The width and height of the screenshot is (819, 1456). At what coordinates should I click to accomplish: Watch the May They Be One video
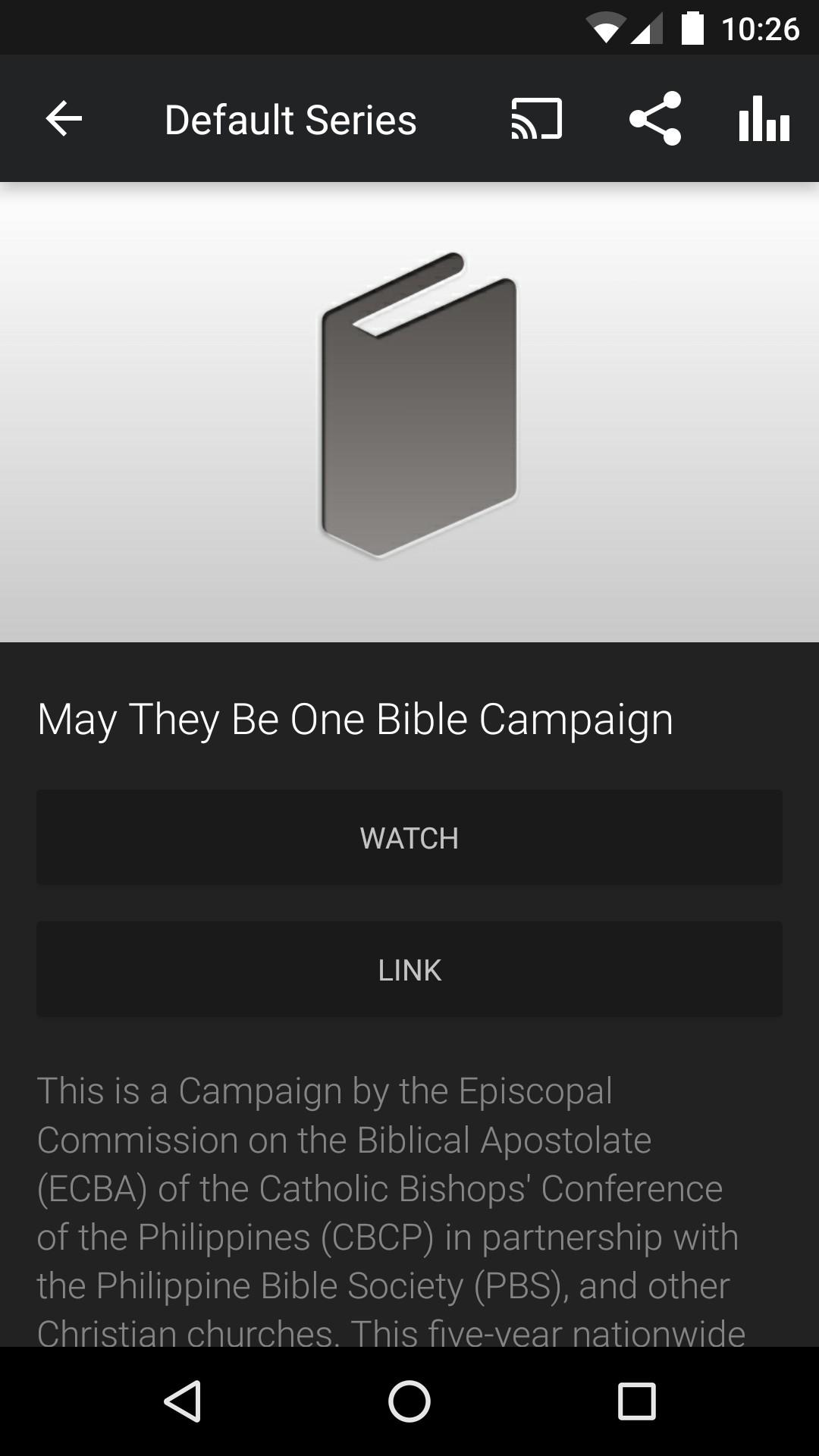pos(409,837)
